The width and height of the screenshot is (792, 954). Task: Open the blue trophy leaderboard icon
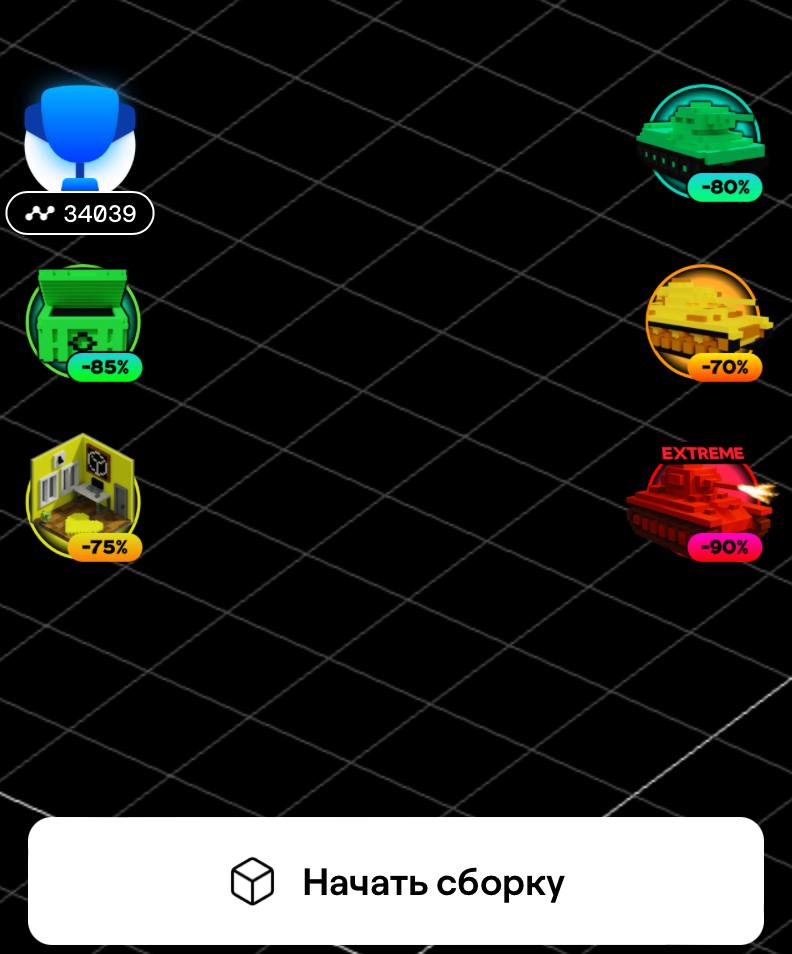(x=80, y=140)
